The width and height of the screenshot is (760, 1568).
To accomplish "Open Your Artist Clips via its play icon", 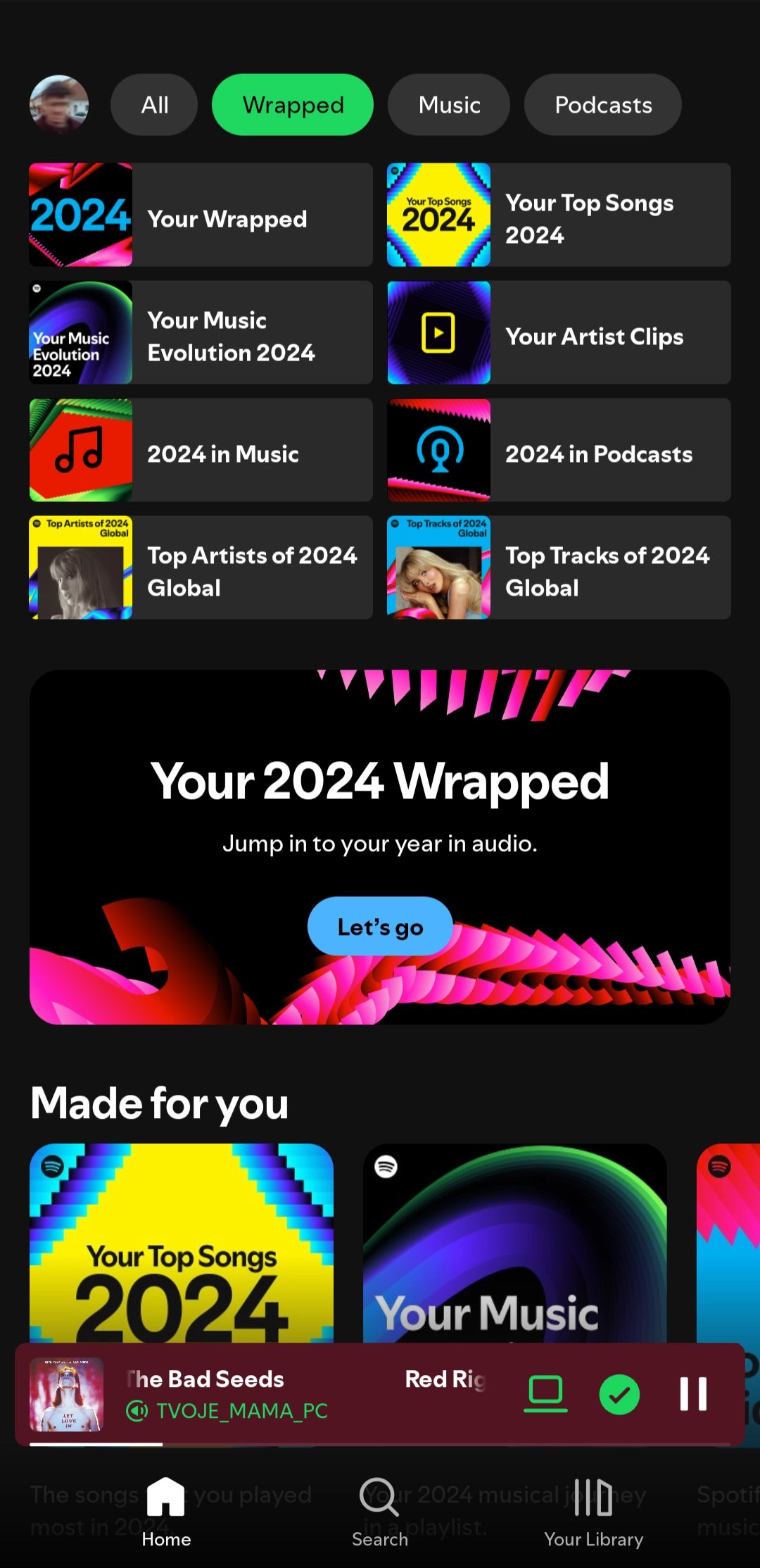I will [x=438, y=332].
